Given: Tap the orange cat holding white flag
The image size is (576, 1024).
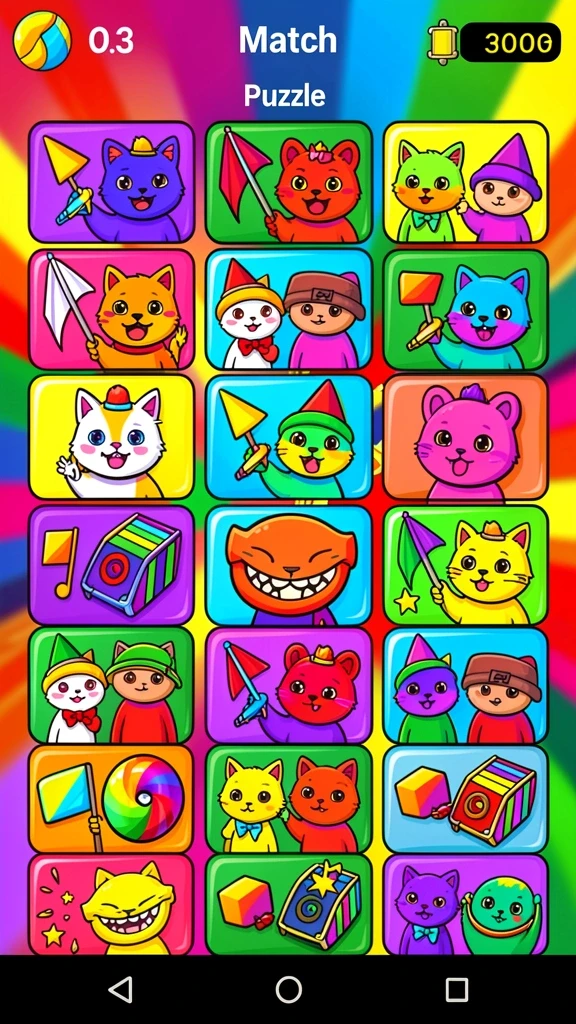Looking at the screenshot, I should pyautogui.click(x=111, y=310).
